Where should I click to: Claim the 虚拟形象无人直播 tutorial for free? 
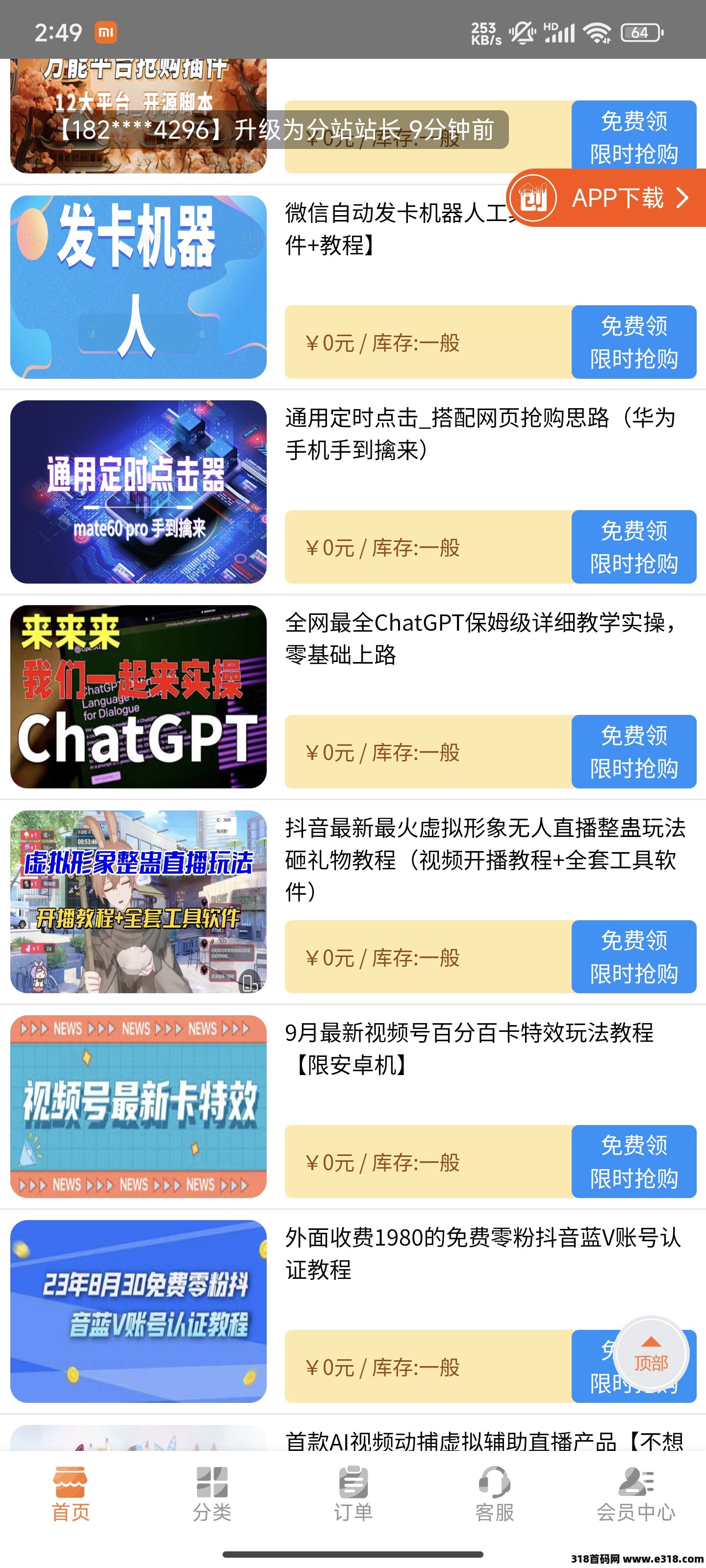tap(633, 957)
